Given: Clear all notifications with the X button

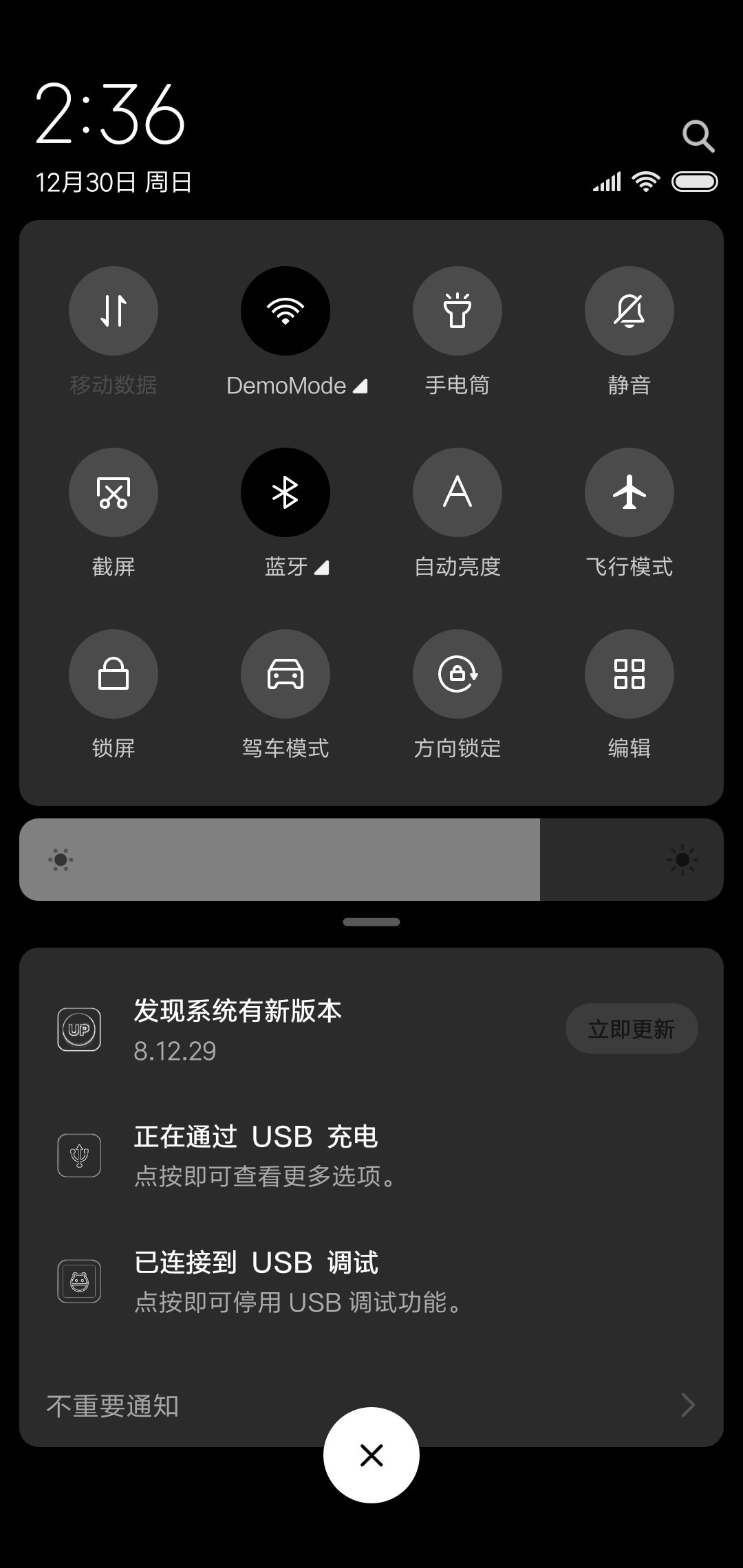Looking at the screenshot, I should [371, 1455].
